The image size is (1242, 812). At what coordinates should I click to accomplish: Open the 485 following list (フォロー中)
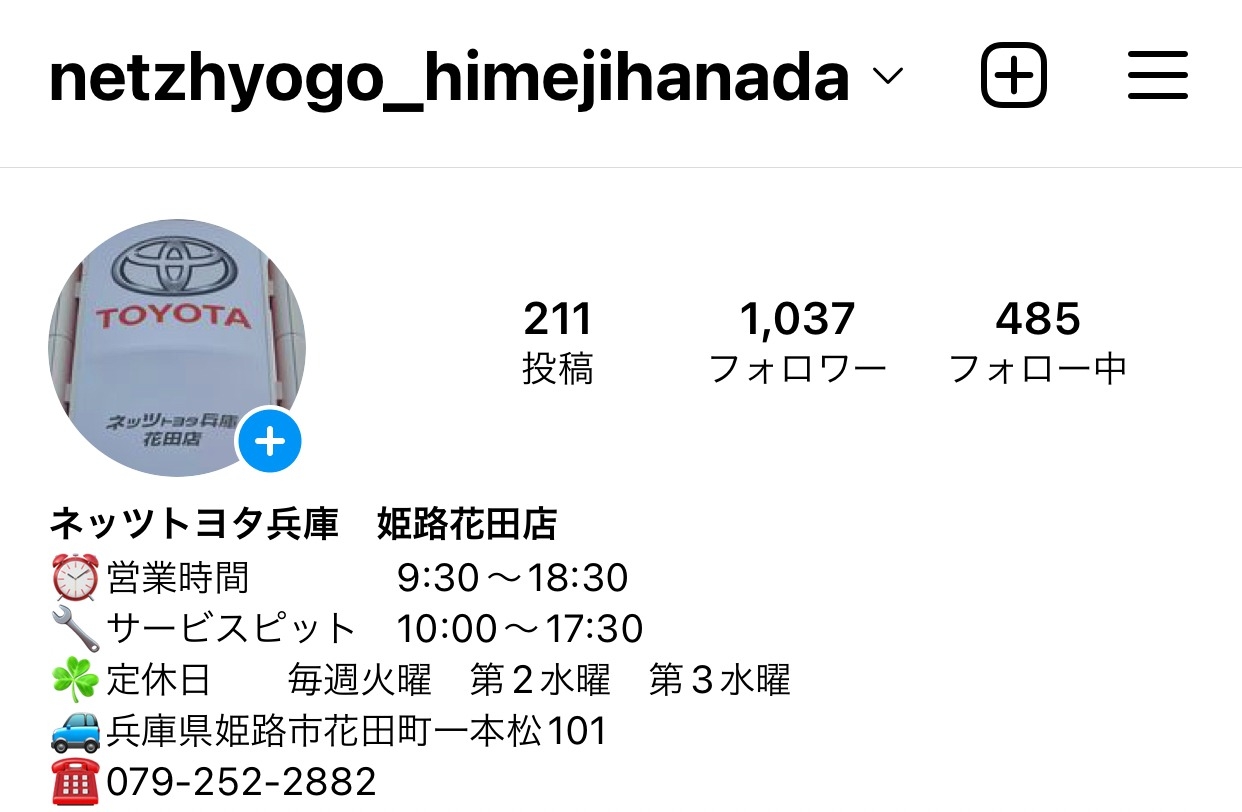click(1037, 343)
